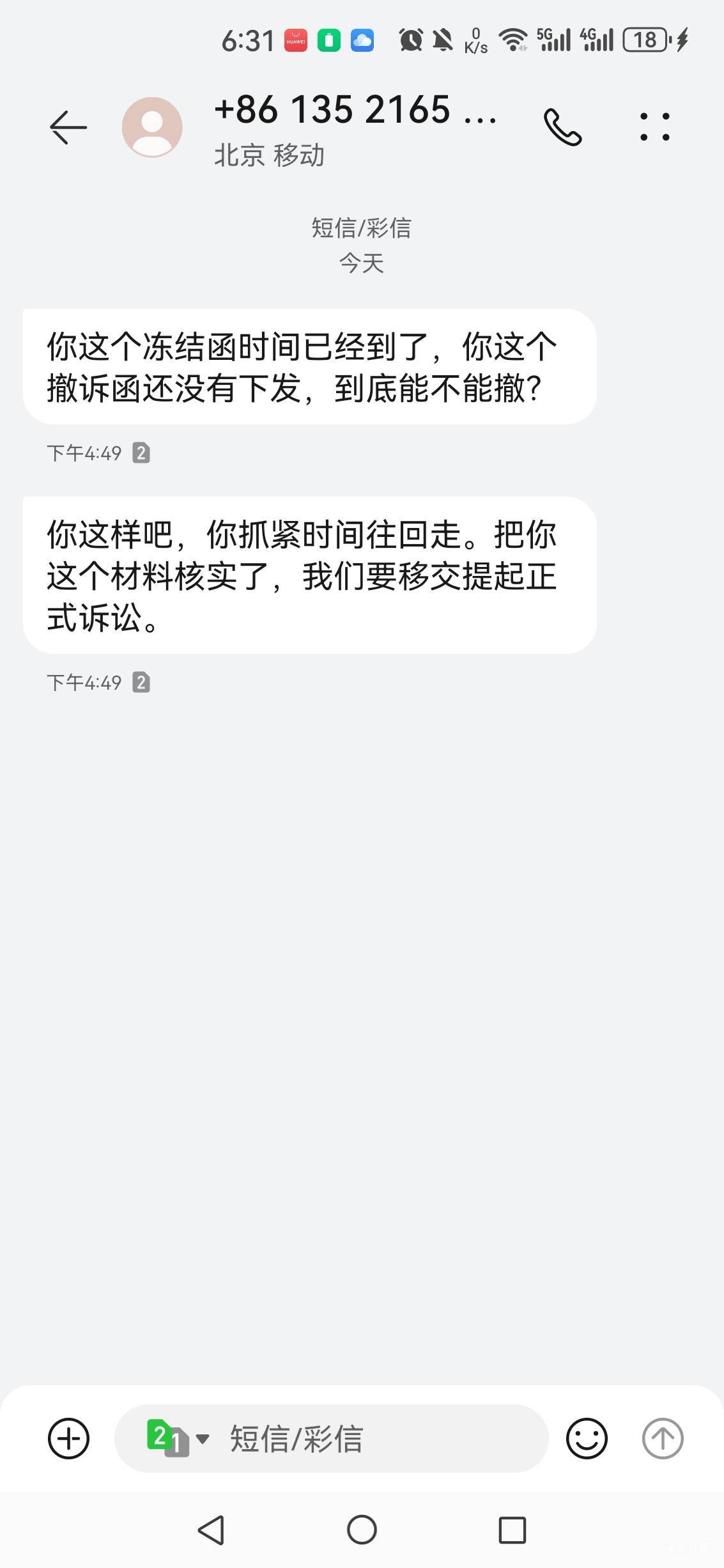Tap the system home button

pos(362,1530)
